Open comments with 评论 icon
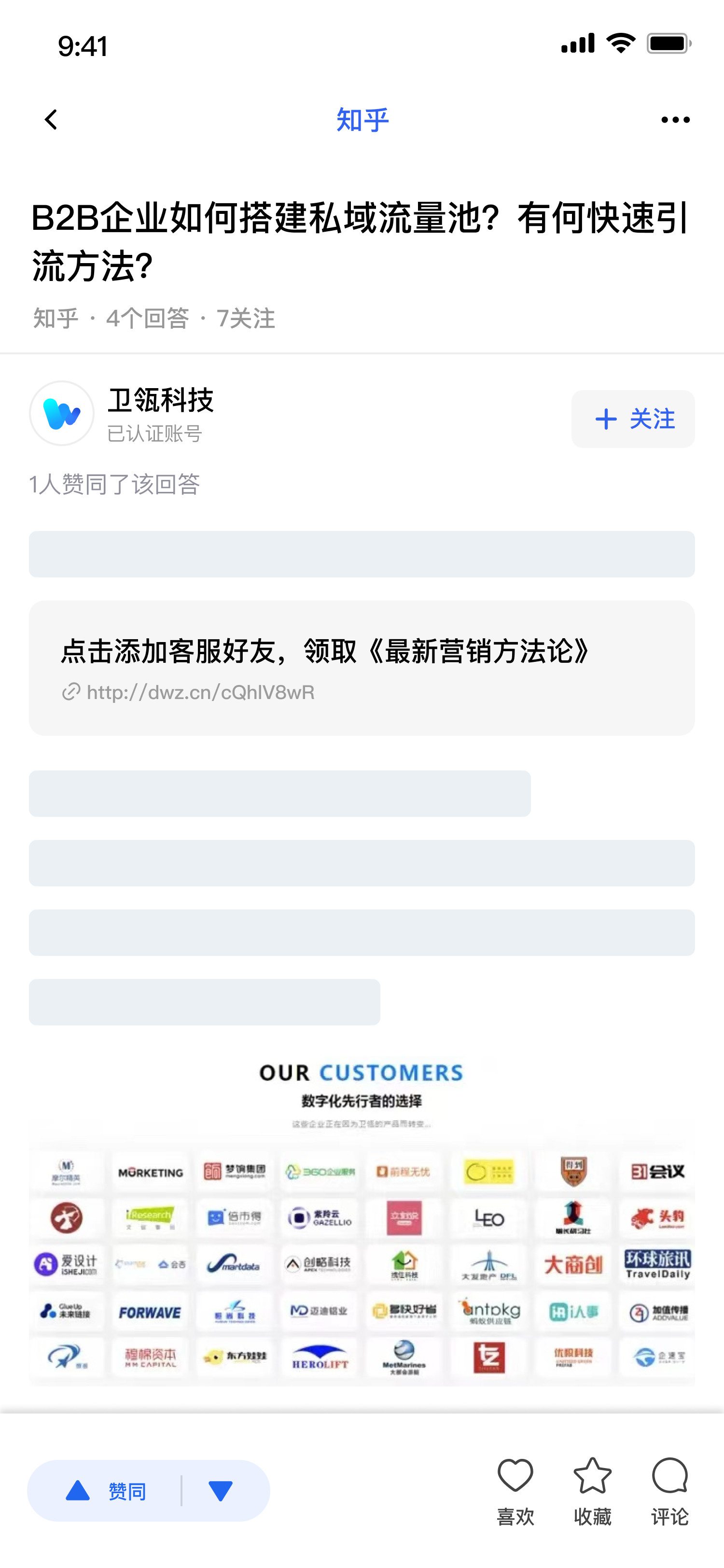Screen dimensions: 724x1568 click(x=669, y=1491)
